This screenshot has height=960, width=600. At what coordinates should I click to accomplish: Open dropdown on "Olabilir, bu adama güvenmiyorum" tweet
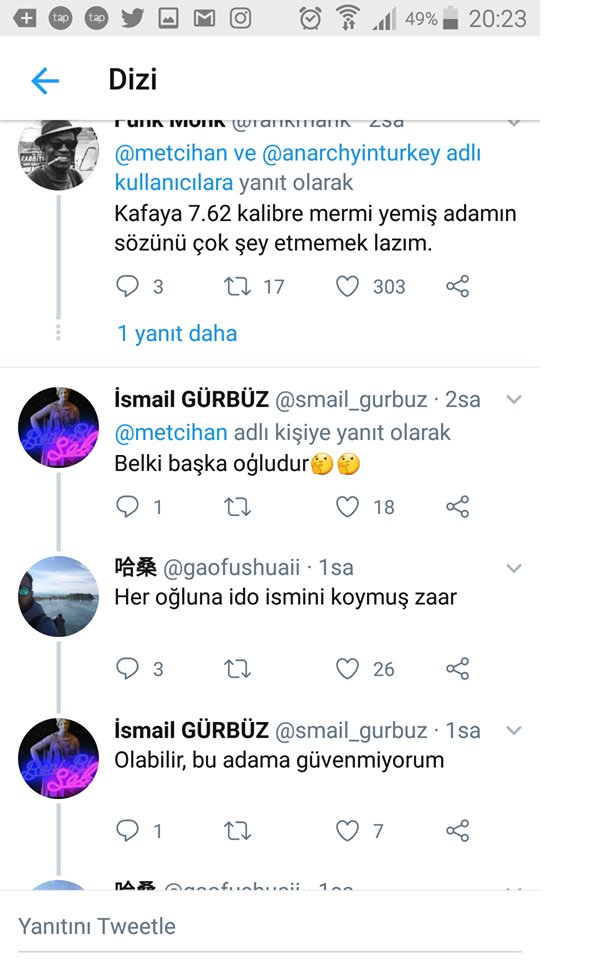pyautogui.click(x=514, y=731)
